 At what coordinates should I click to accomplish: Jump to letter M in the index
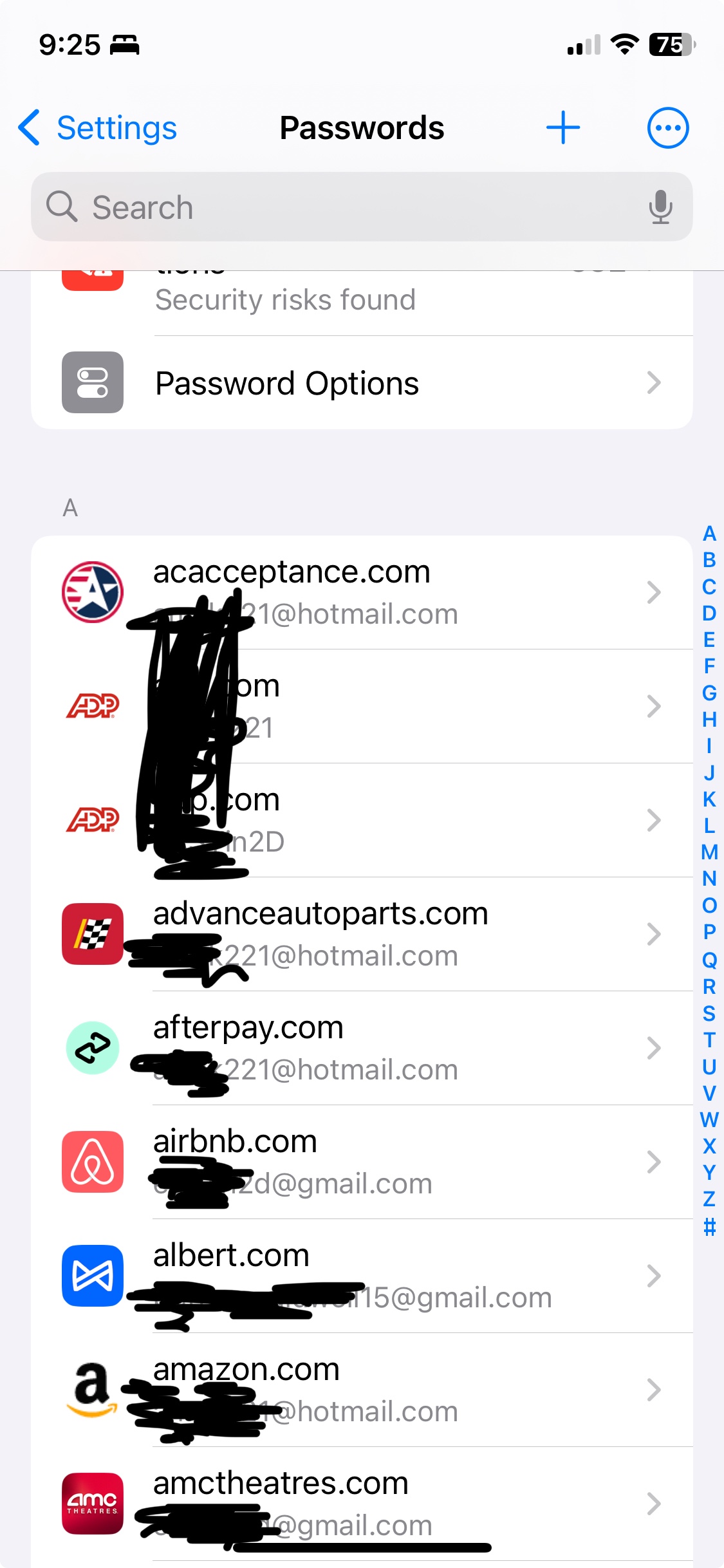coord(709,852)
